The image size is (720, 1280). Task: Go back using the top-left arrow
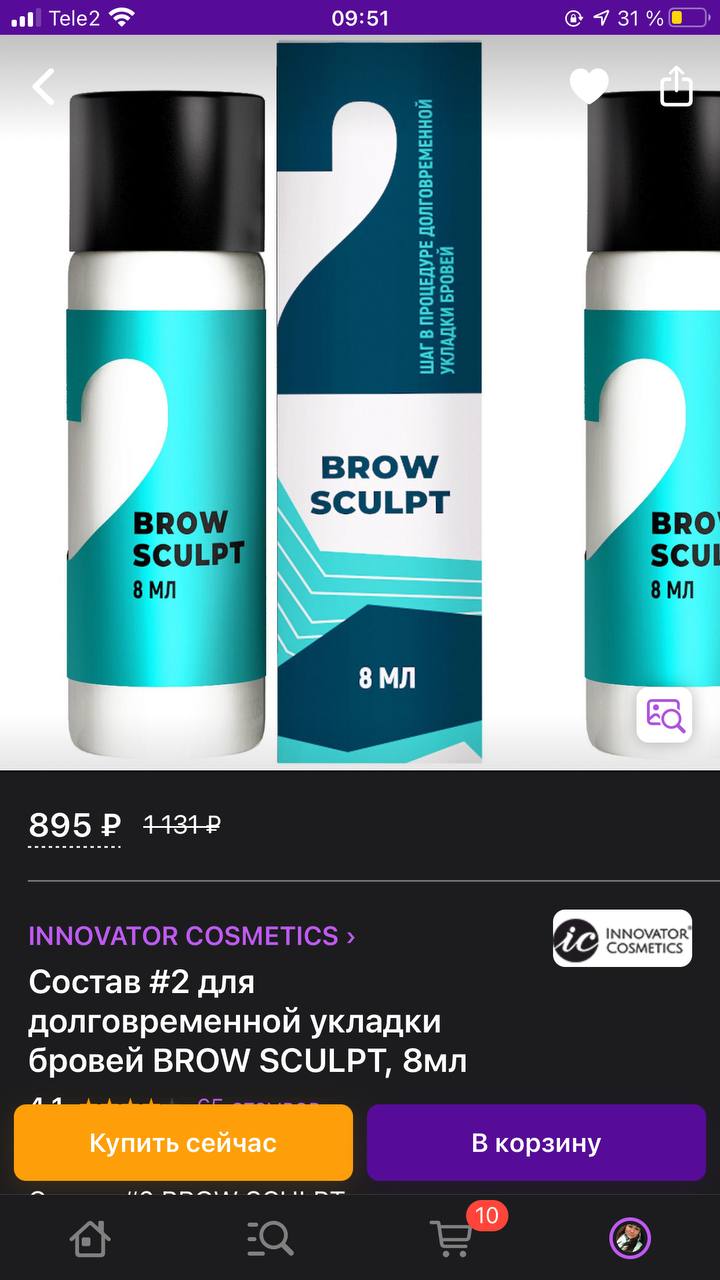44,87
